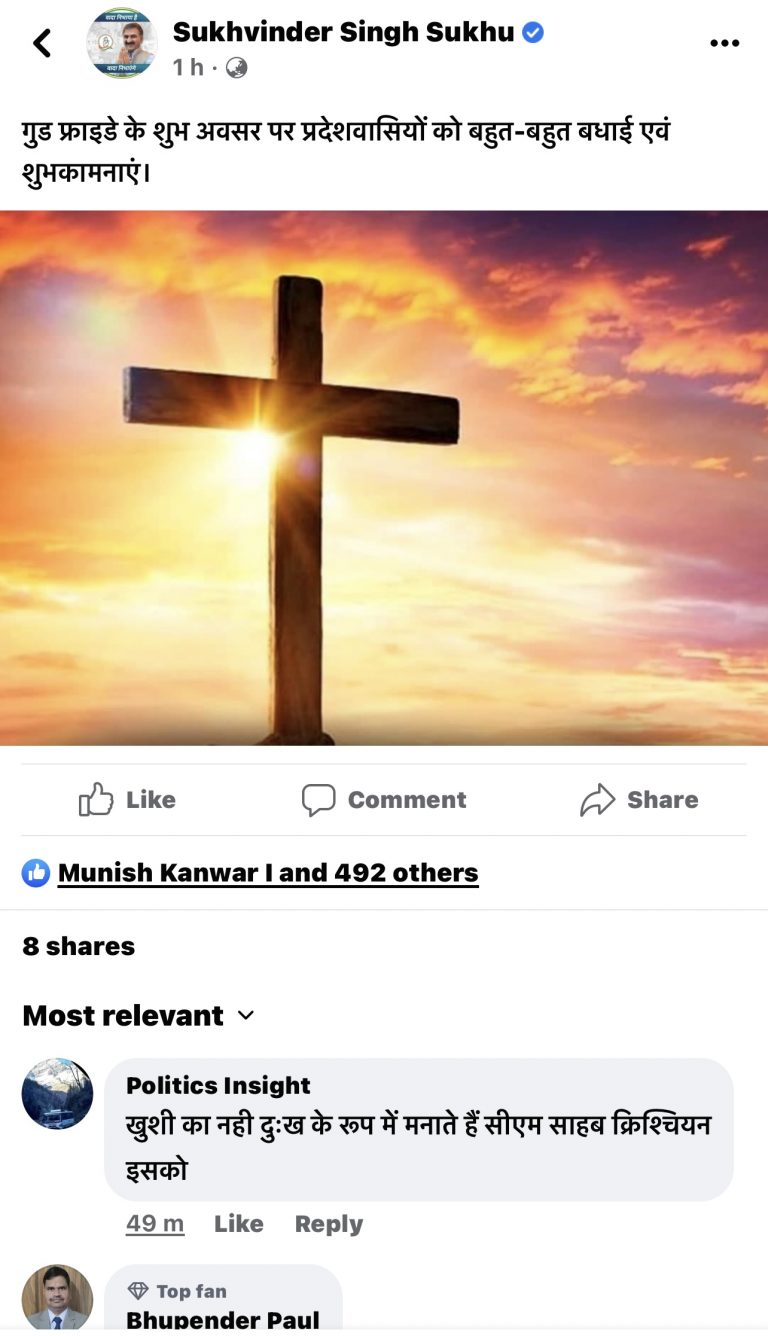Share this post
Image resolution: width=768 pixels, height=1336 pixels.
coord(639,800)
